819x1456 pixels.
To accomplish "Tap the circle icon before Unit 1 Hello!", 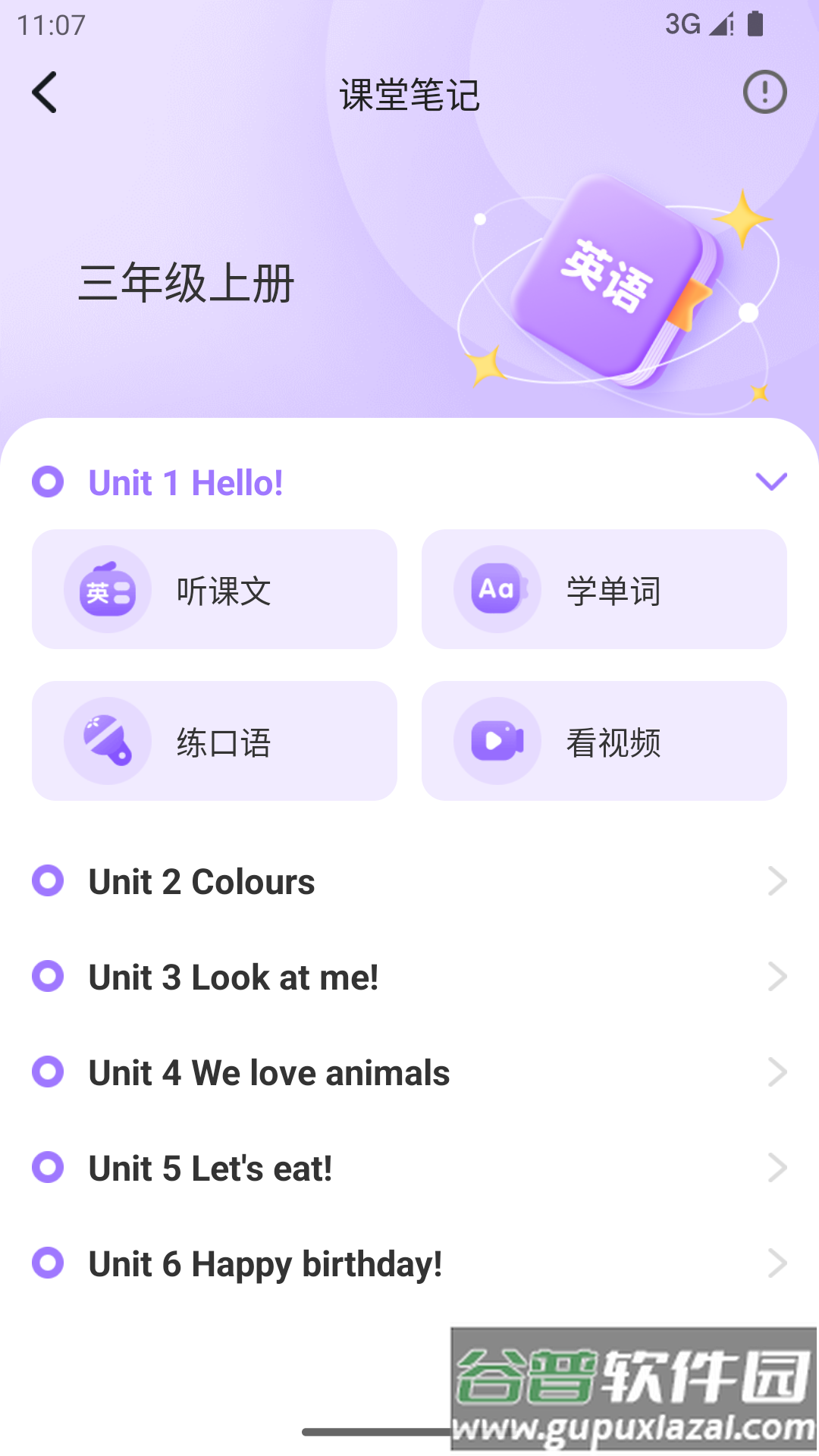I will tap(49, 483).
